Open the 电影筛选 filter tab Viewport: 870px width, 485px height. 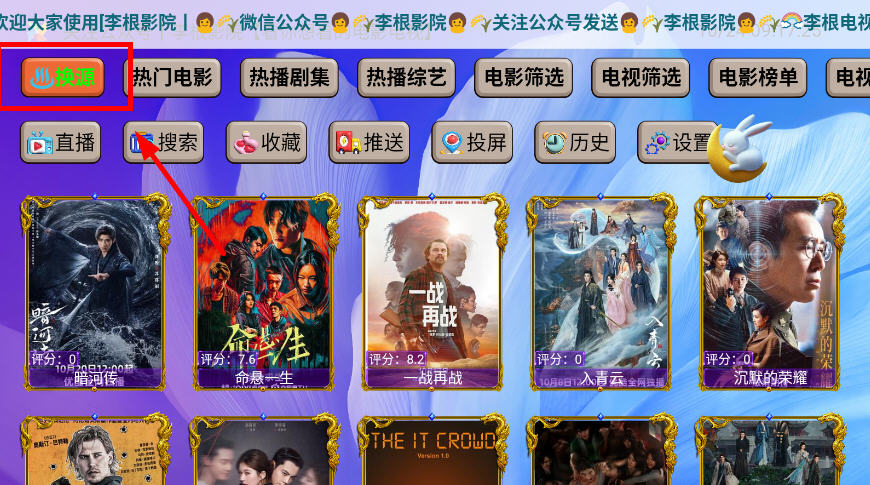click(x=524, y=78)
